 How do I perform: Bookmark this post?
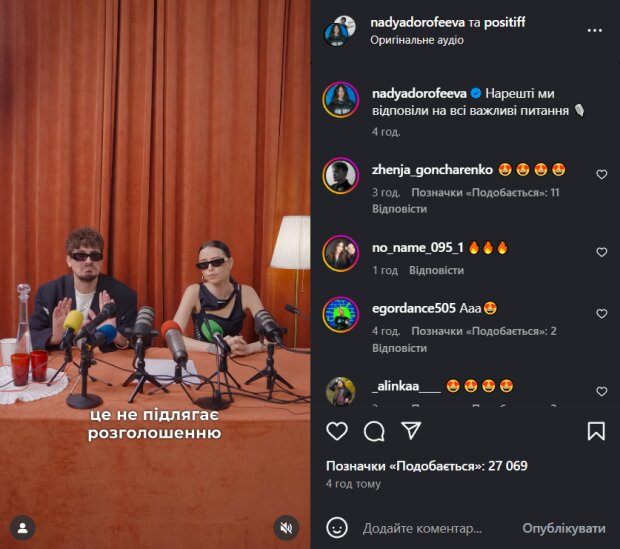(596, 431)
